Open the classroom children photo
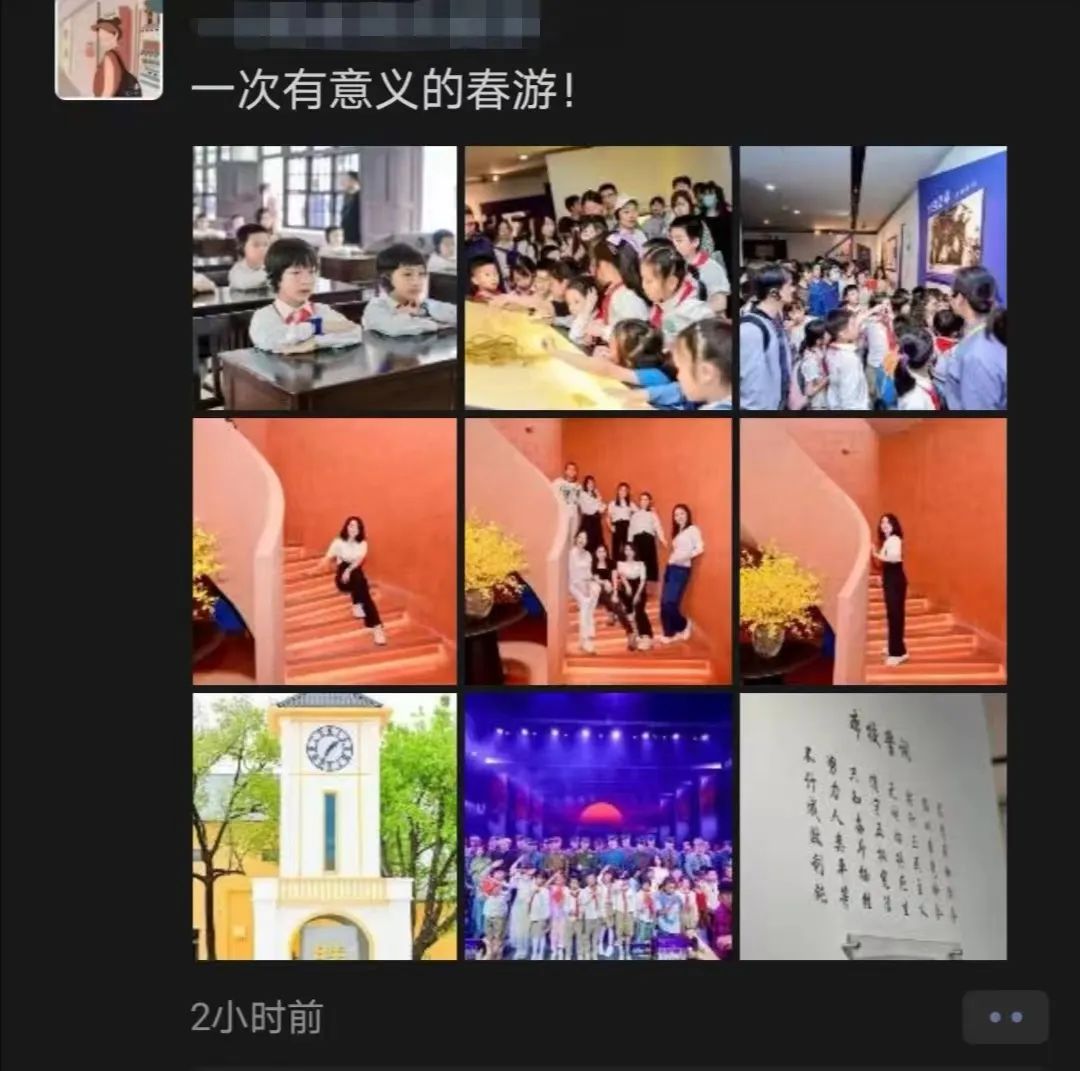 click(325, 278)
